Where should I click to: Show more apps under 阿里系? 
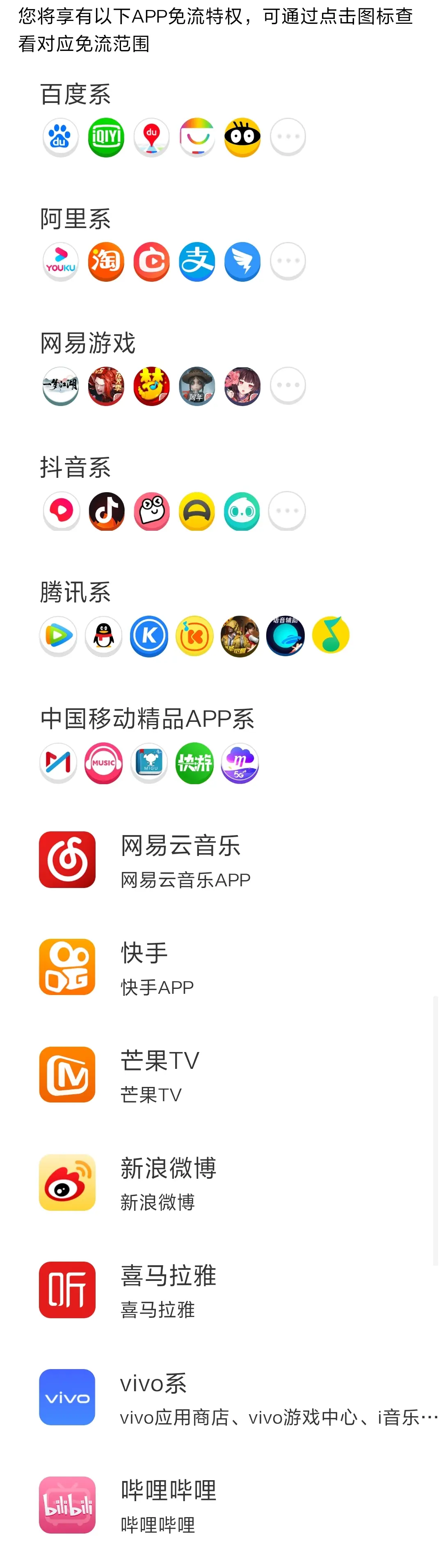pyautogui.click(x=288, y=262)
